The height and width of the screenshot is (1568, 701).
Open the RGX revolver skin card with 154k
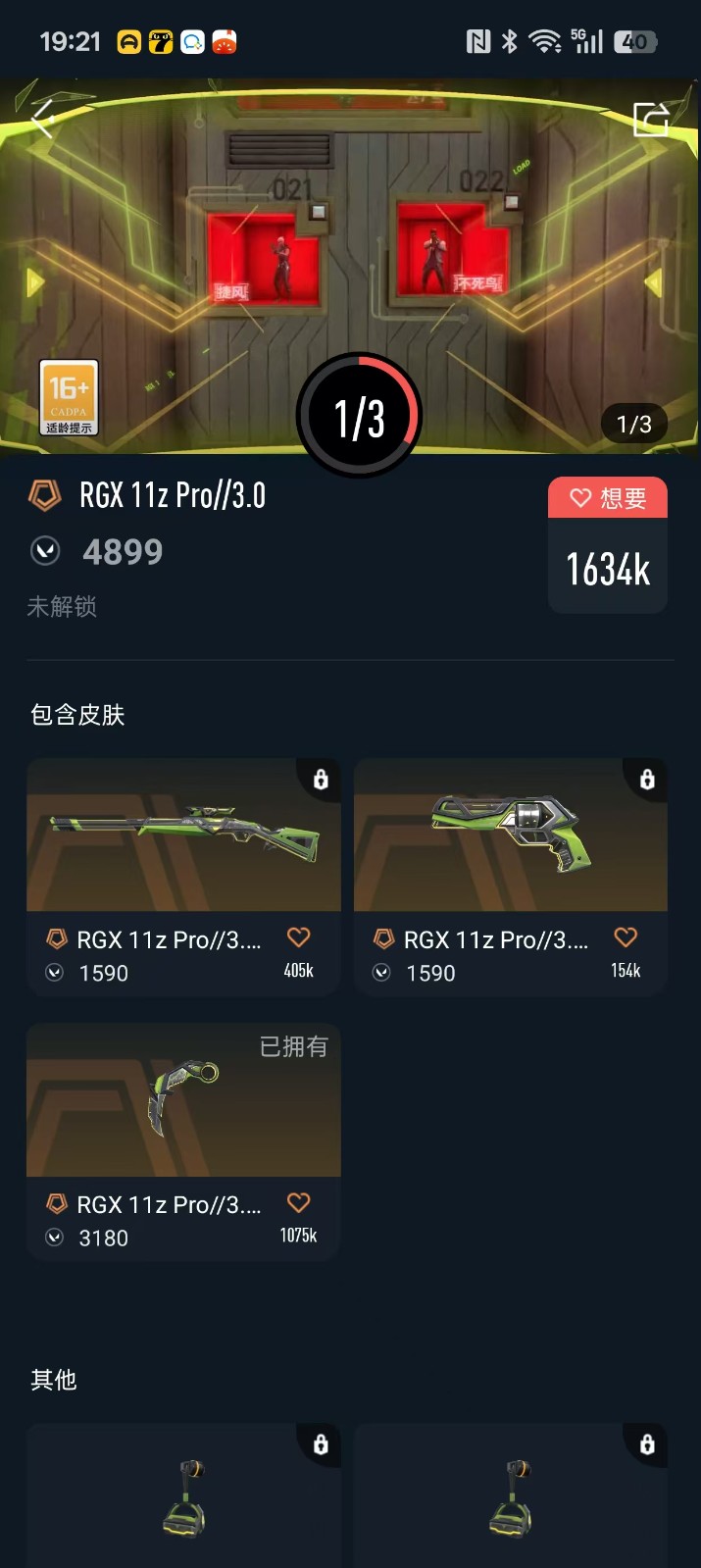click(x=511, y=877)
